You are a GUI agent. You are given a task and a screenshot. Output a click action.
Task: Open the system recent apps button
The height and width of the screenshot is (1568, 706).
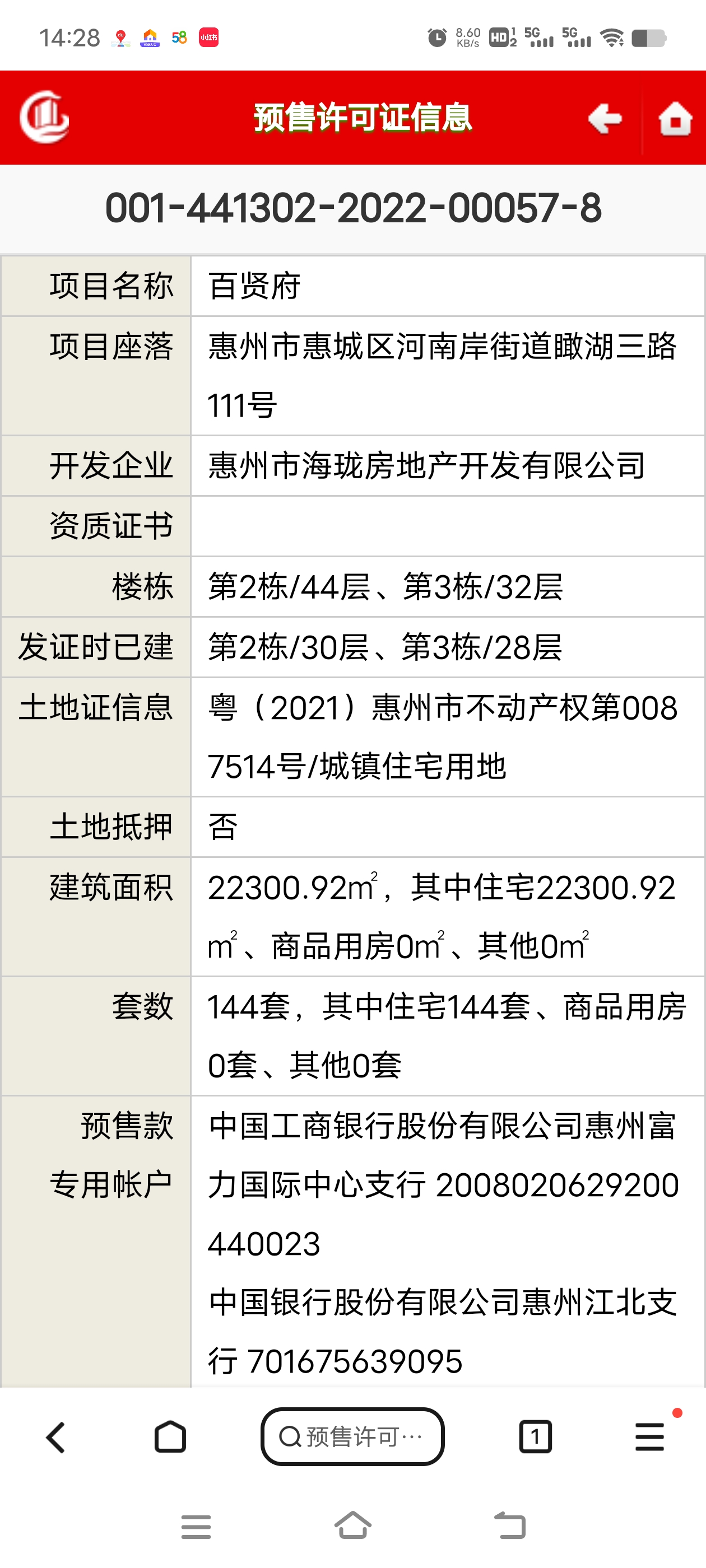click(196, 1526)
